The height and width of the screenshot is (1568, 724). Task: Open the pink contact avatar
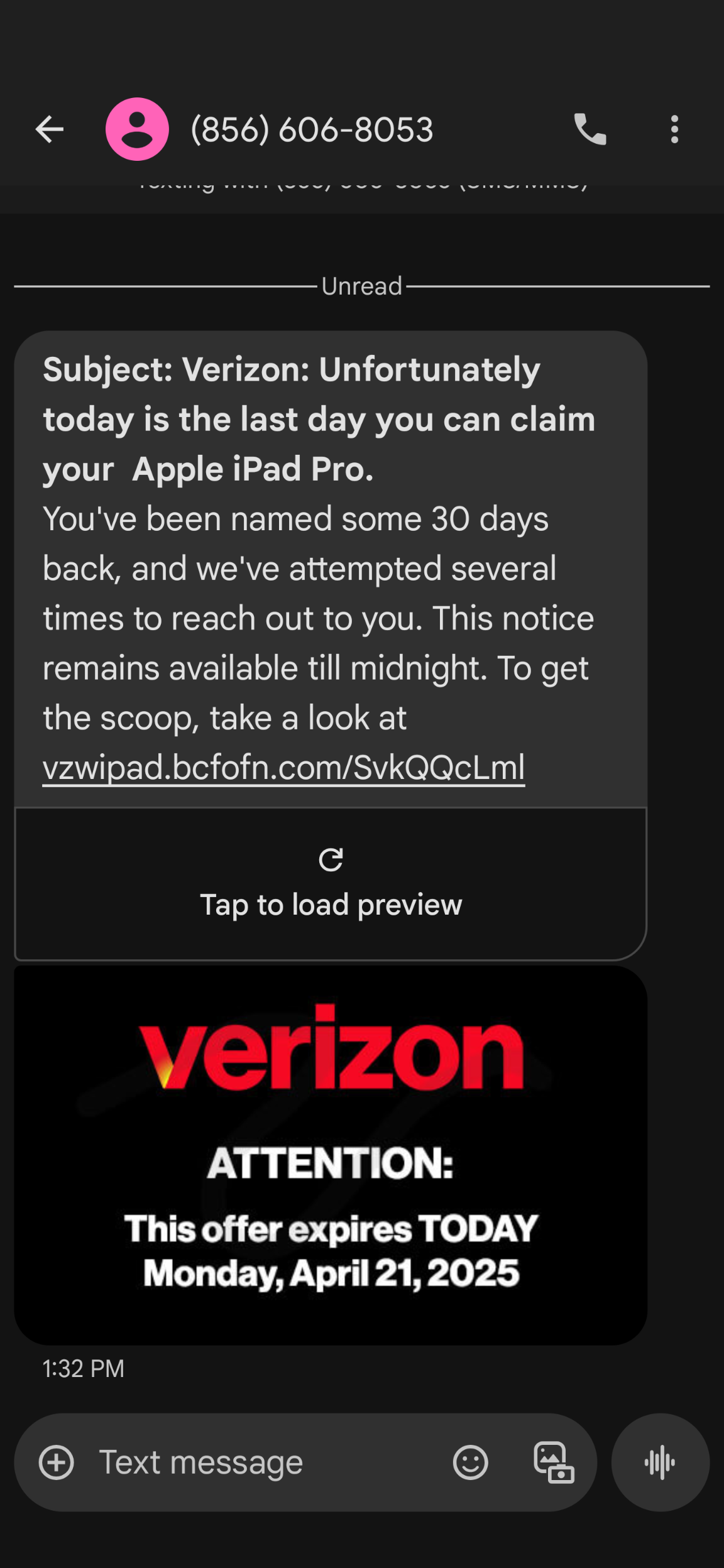pyautogui.click(x=137, y=129)
